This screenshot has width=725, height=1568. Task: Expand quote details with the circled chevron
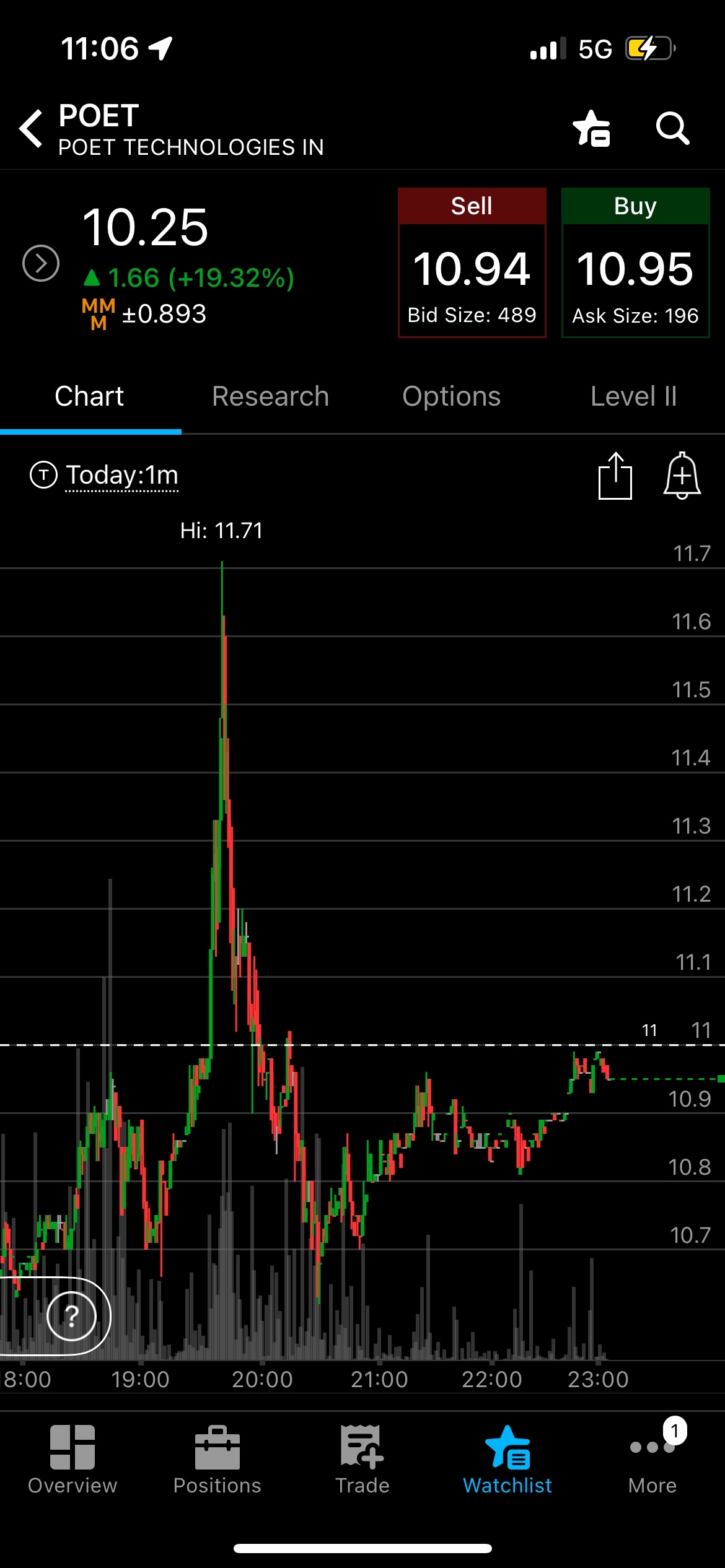[x=41, y=263]
